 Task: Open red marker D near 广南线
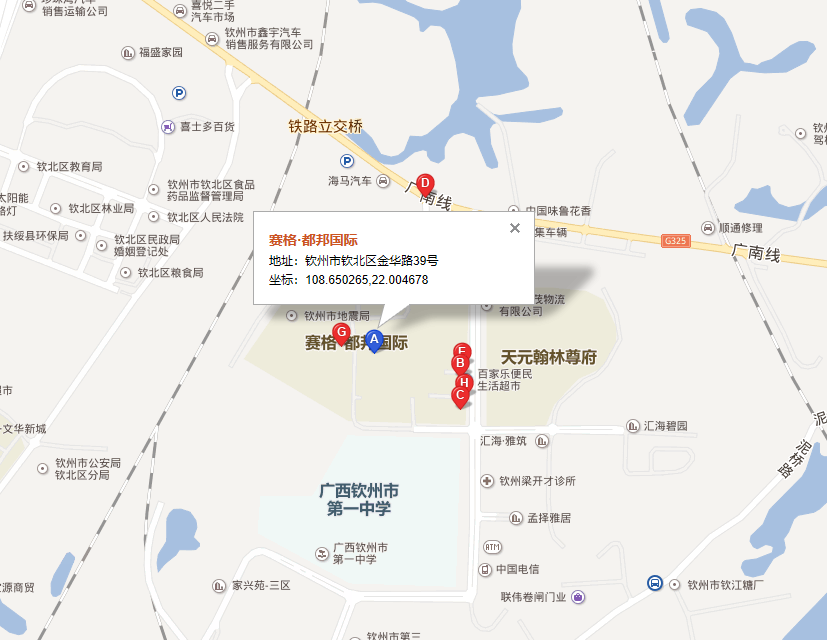click(424, 183)
